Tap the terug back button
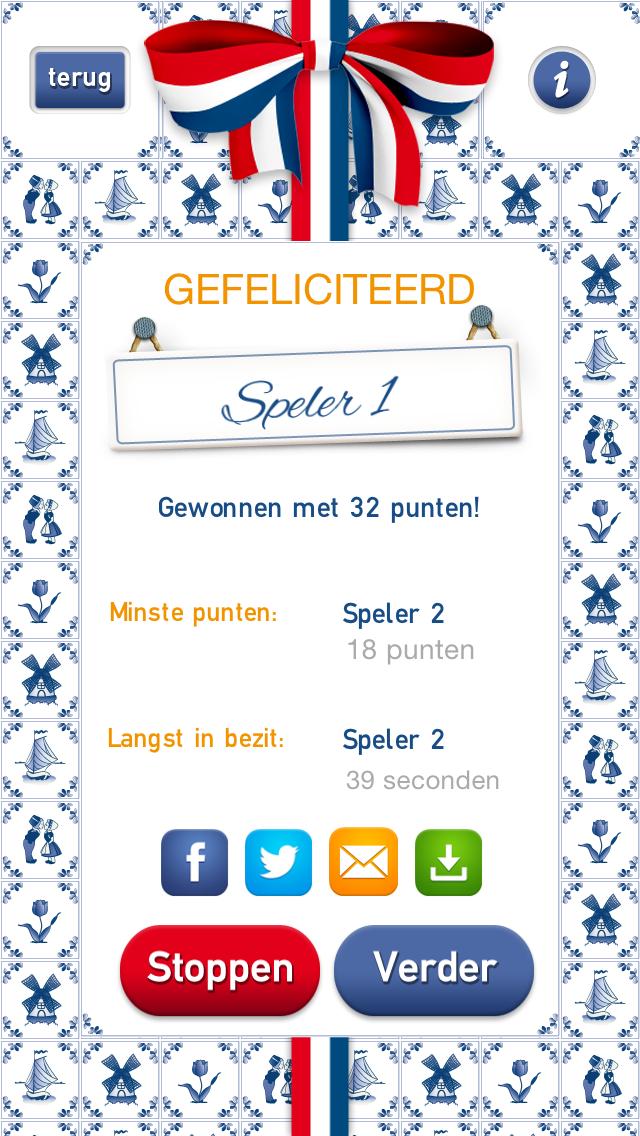 pyautogui.click(x=79, y=79)
